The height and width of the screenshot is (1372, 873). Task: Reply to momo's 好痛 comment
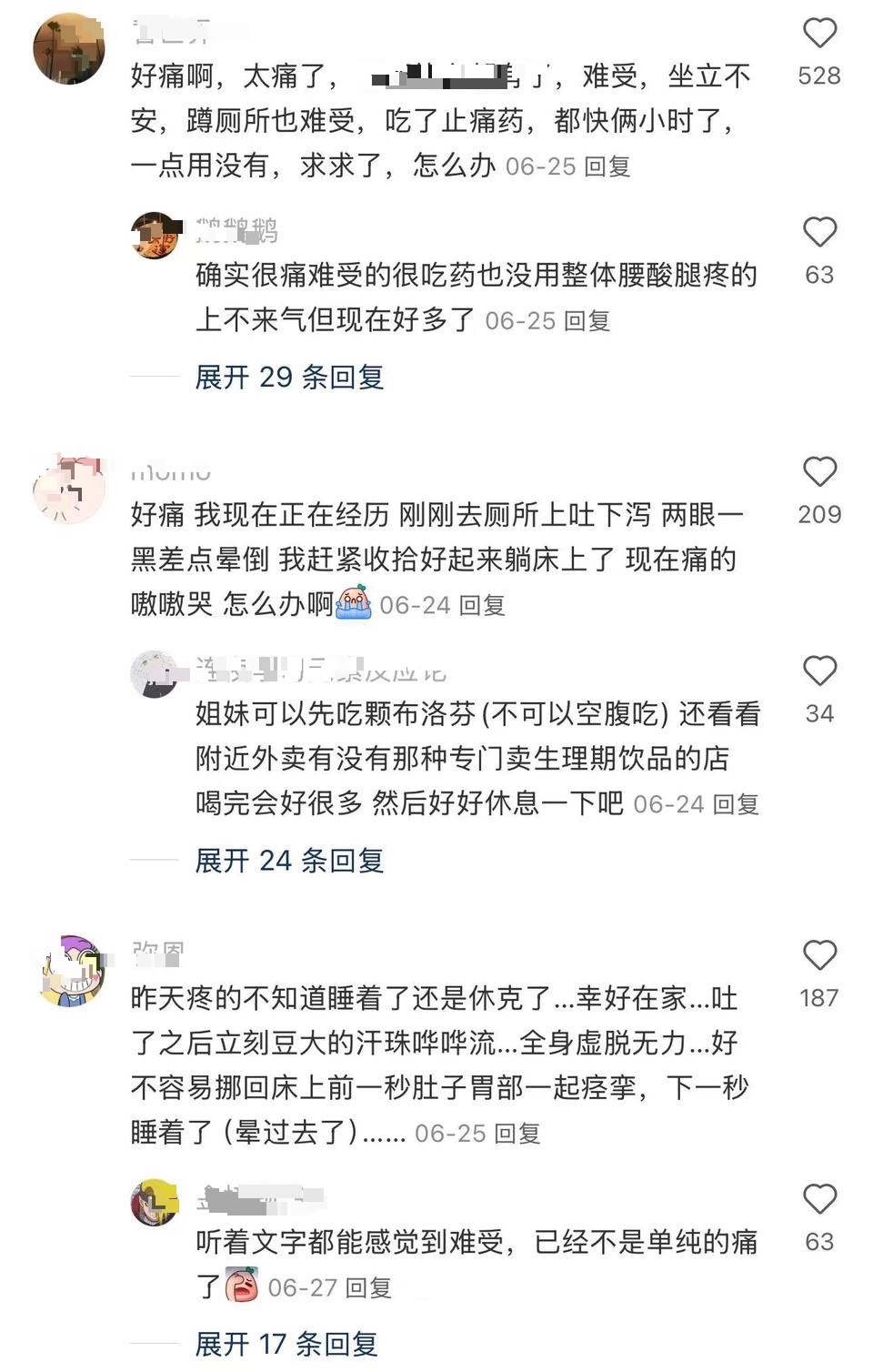point(482,605)
